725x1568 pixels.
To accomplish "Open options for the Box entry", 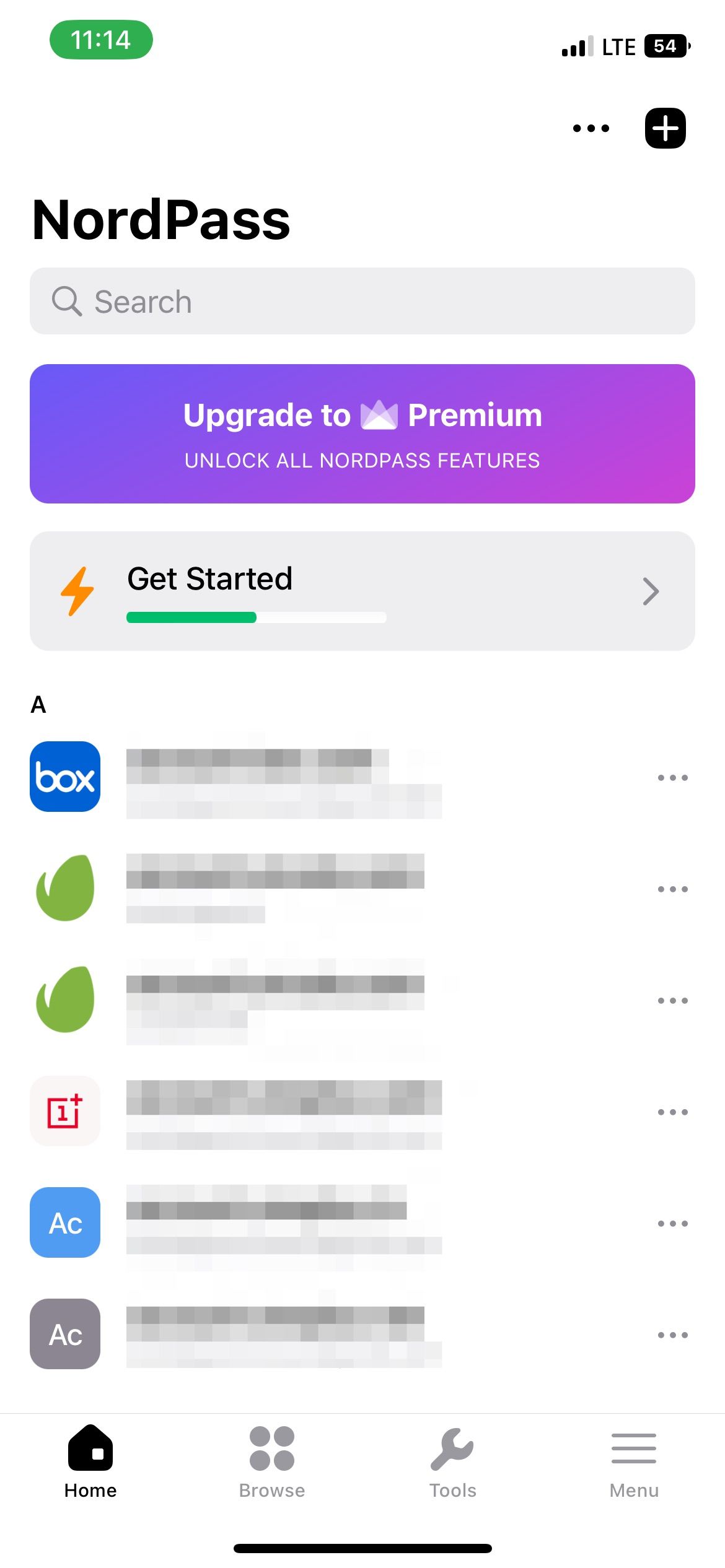I will pos(673,777).
